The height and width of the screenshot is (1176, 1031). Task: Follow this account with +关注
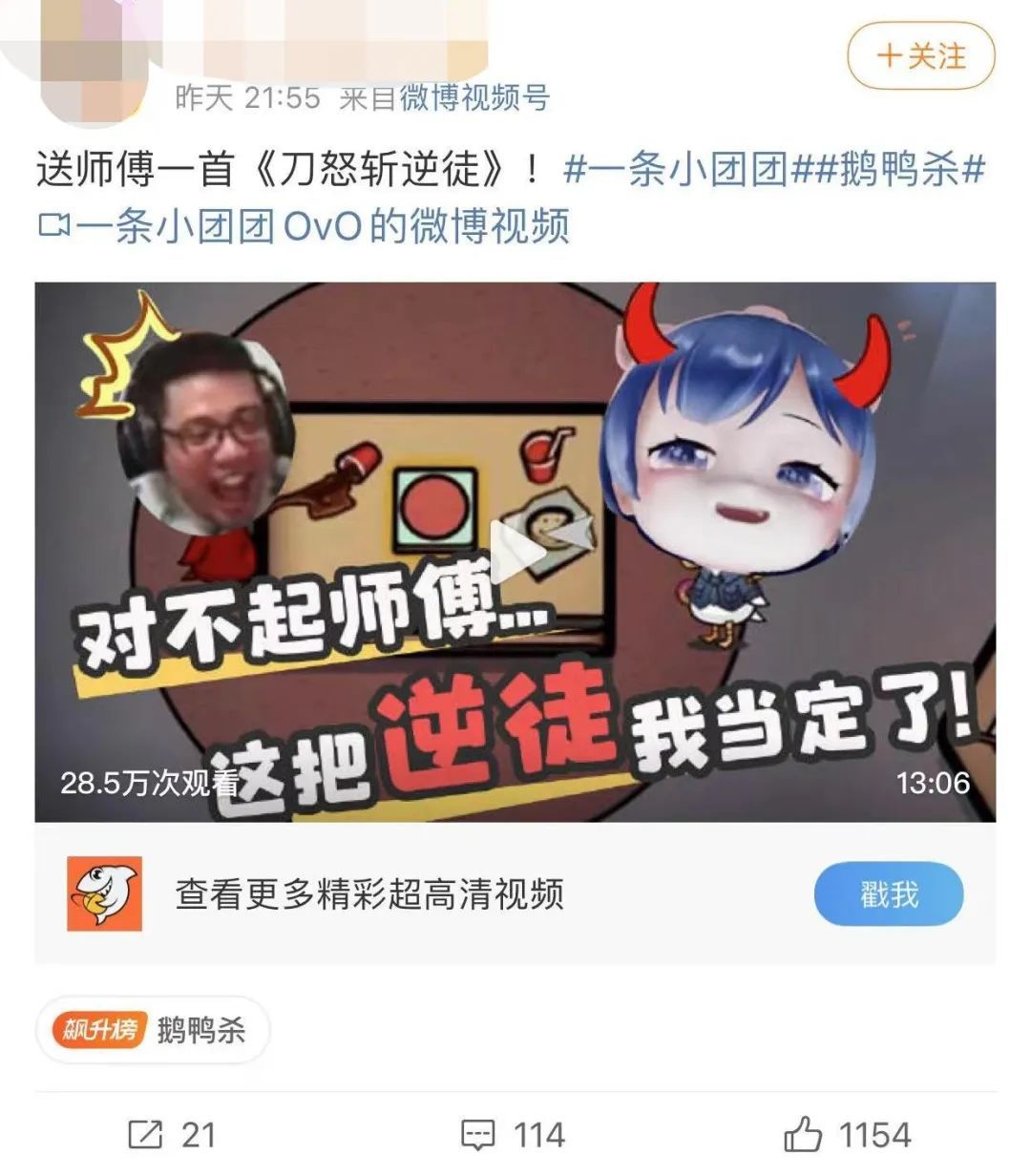click(920, 56)
